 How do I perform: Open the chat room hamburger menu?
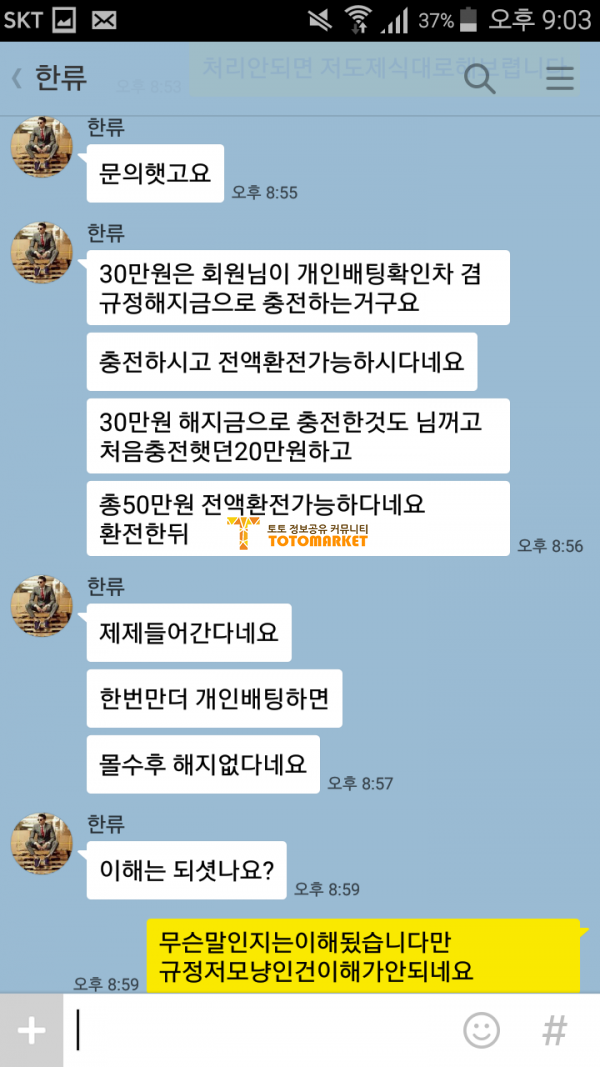[x=560, y=78]
